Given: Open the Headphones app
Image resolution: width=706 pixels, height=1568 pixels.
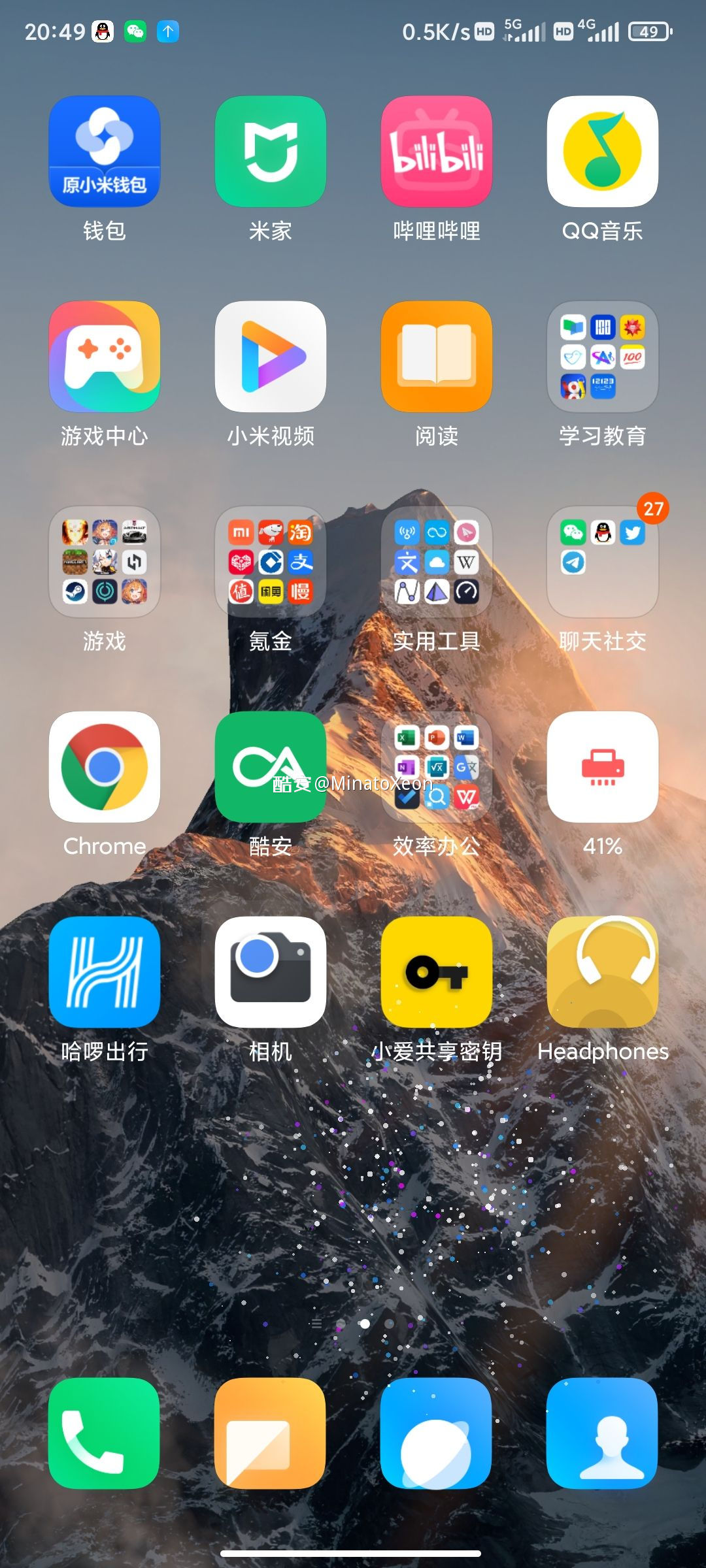Looking at the screenshot, I should (x=603, y=972).
